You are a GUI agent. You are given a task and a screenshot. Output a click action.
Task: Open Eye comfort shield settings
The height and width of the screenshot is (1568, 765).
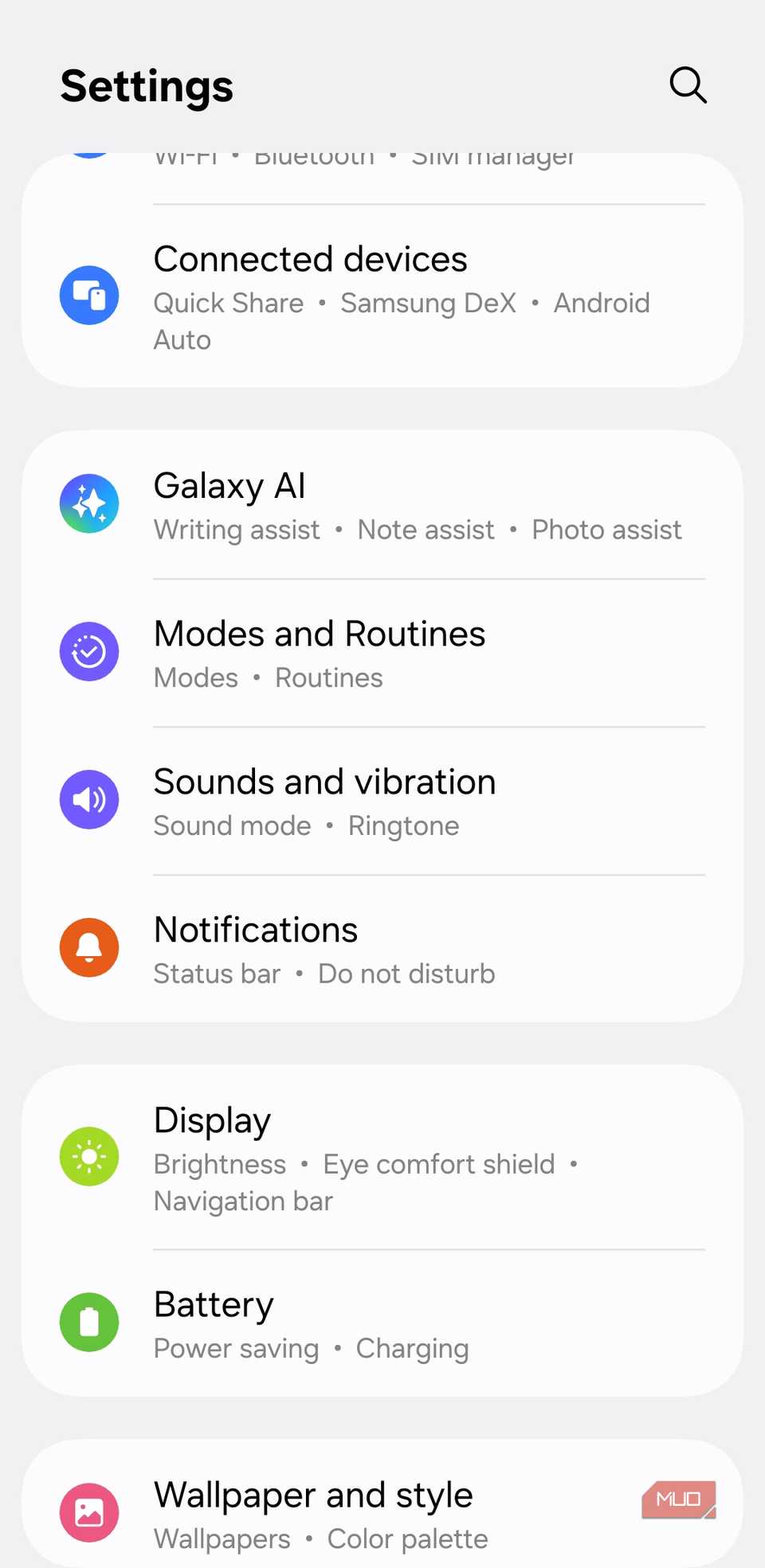click(x=438, y=1164)
